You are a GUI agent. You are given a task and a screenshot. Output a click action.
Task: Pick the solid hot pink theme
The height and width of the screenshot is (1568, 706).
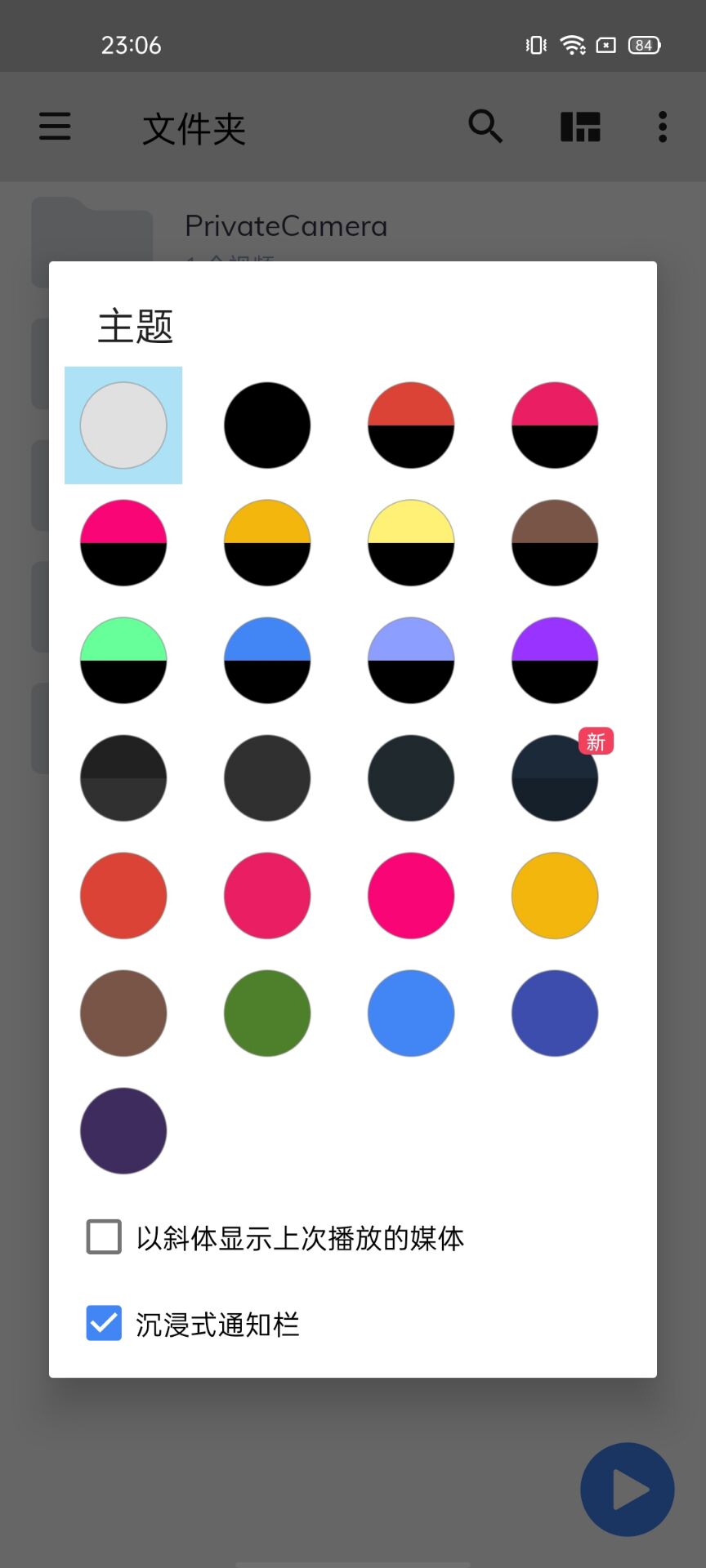411,896
